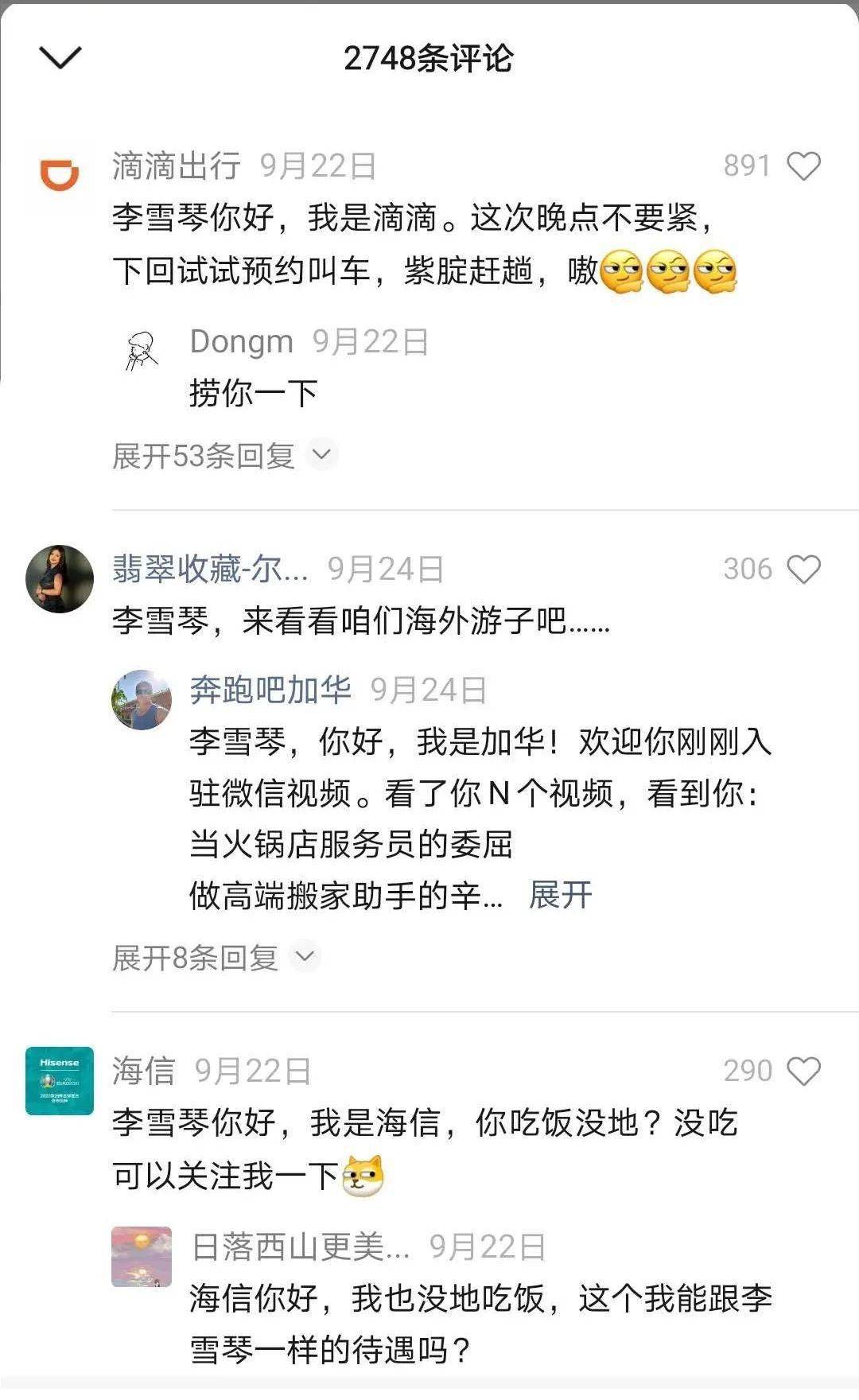The image size is (859, 1400).
Task: Like 滴滴出行's comment
Action: [x=803, y=166]
